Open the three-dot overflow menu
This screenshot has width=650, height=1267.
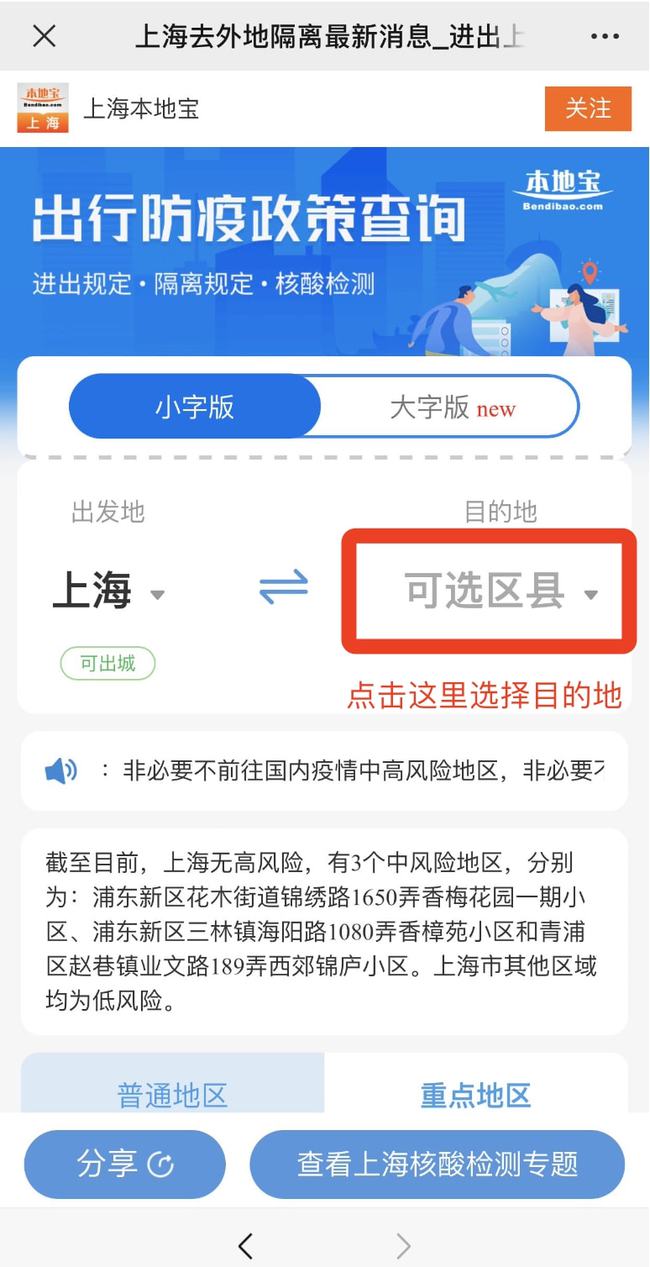click(x=605, y=37)
